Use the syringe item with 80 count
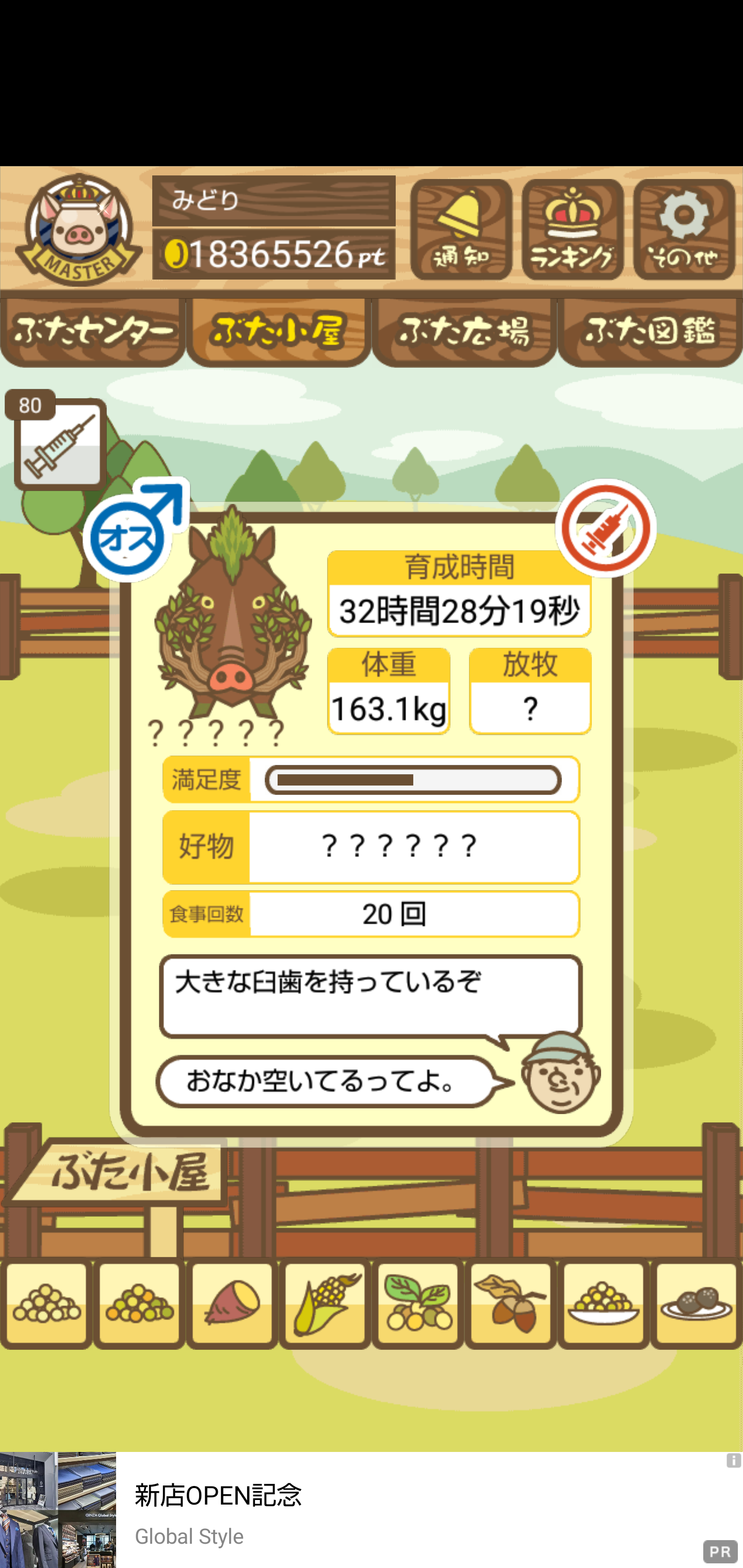743x1568 pixels. point(59,444)
